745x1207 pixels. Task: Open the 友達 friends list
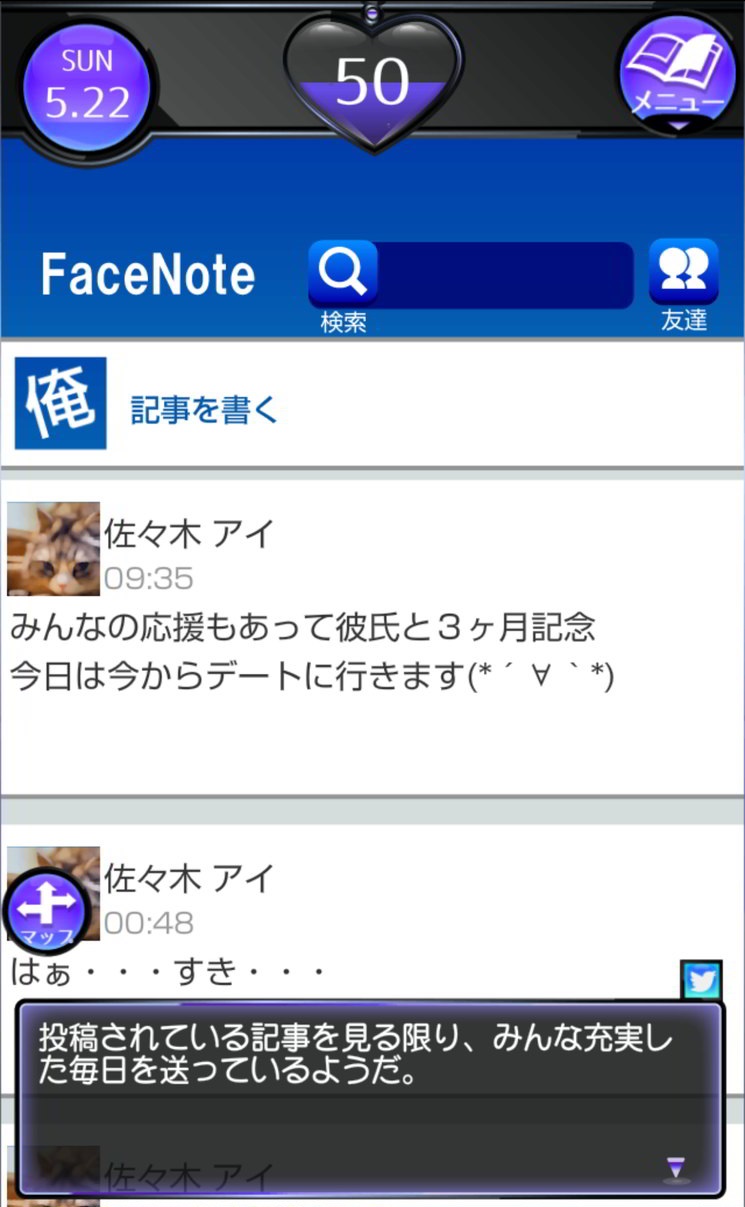click(684, 272)
